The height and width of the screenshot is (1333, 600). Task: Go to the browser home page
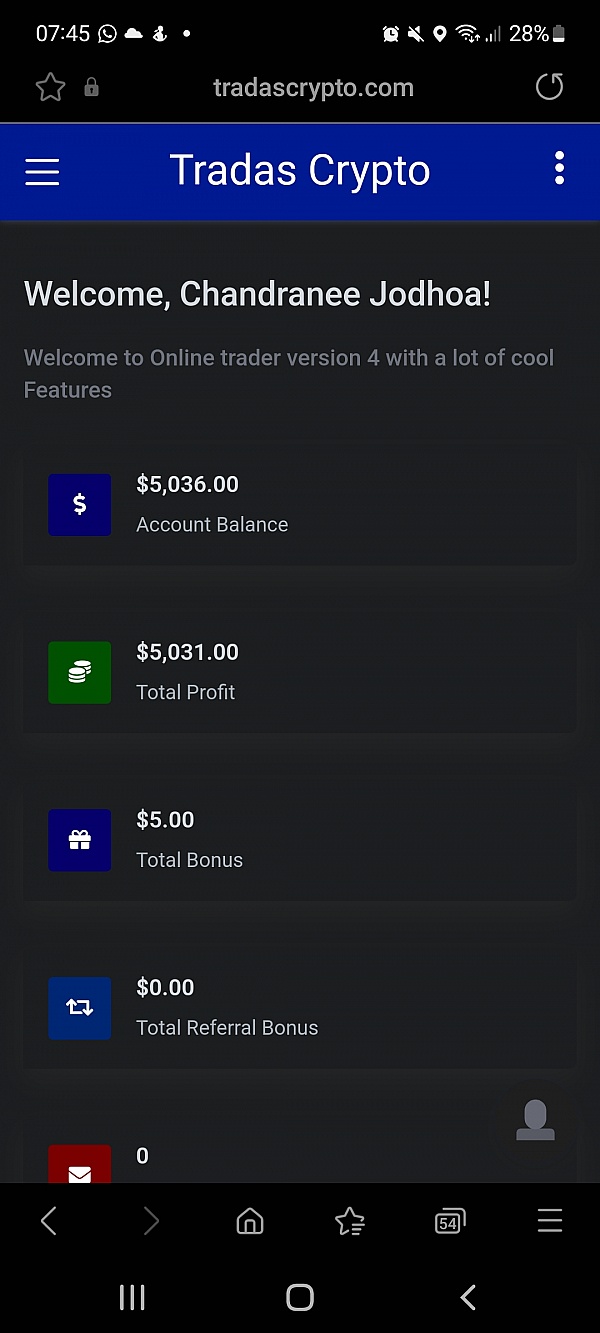pyautogui.click(x=250, y=1221)
